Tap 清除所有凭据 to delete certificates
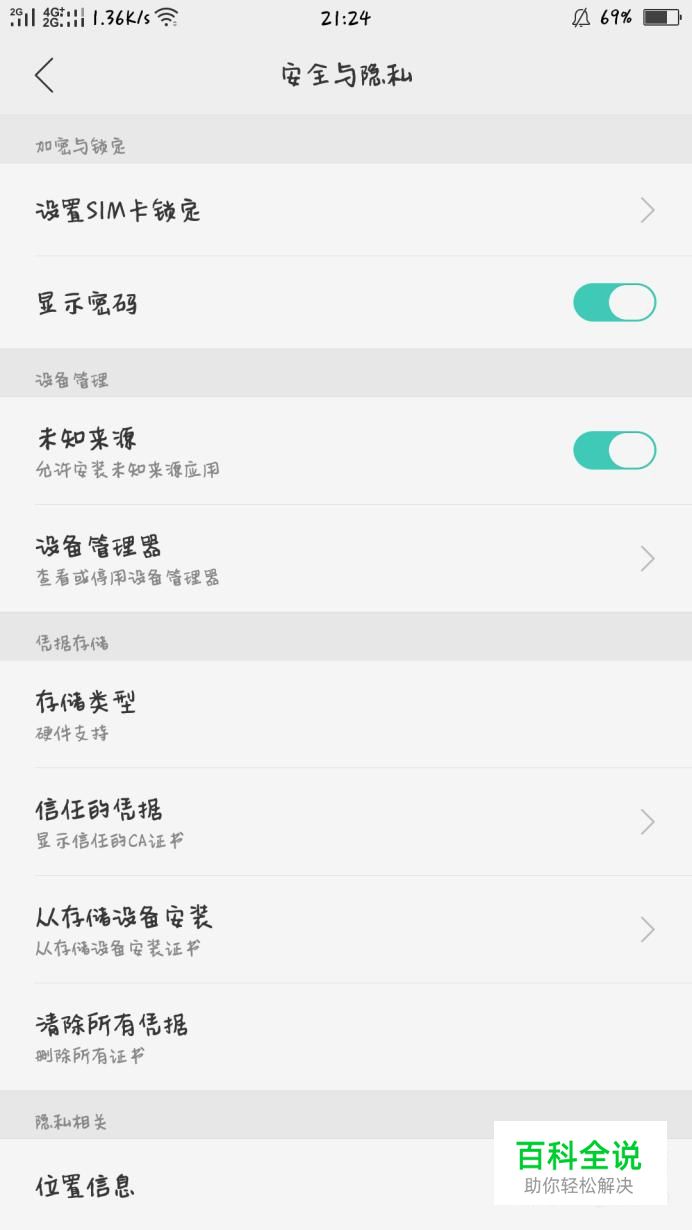The height and width of the screenshot is (1230, 692). click(345, 1037)
